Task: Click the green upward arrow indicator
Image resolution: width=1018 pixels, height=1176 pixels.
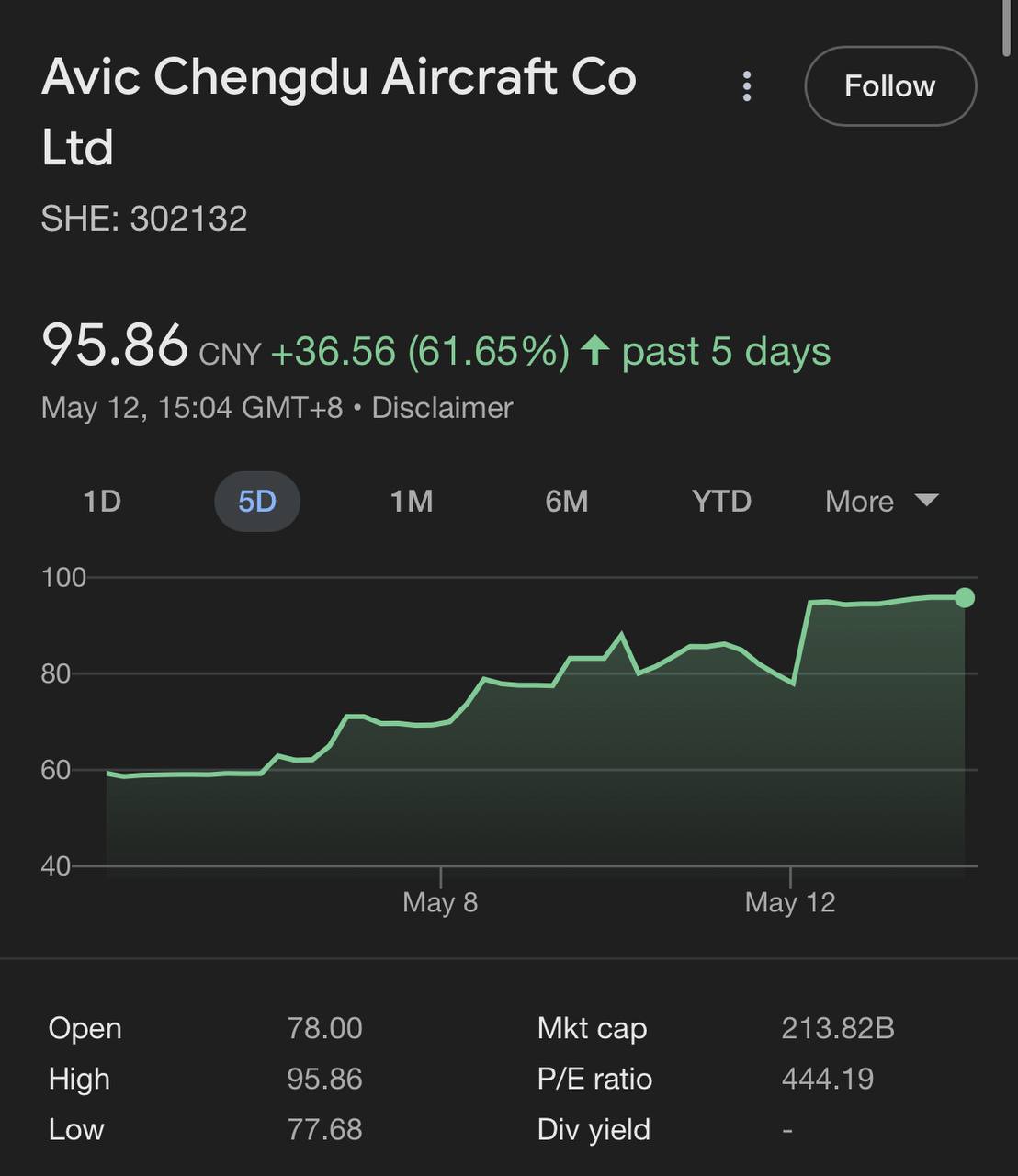Action: tap(595, 350)
